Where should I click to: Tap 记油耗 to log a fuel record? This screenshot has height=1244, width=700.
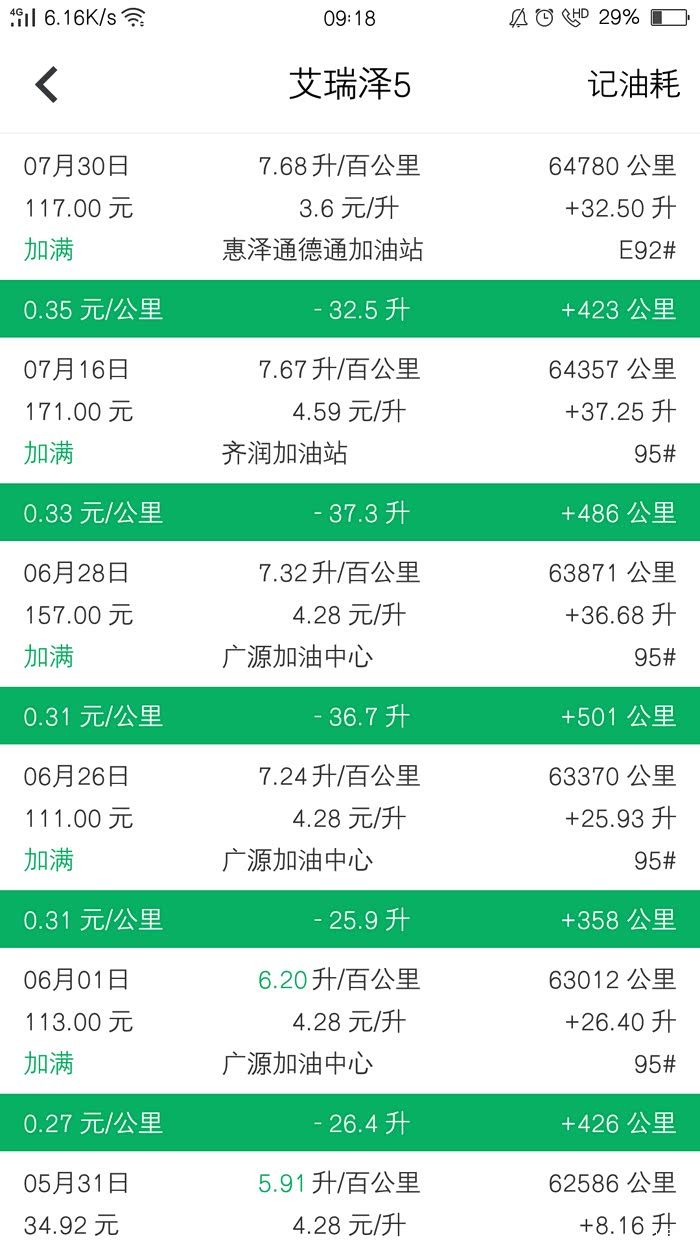[x=633, y=85]
